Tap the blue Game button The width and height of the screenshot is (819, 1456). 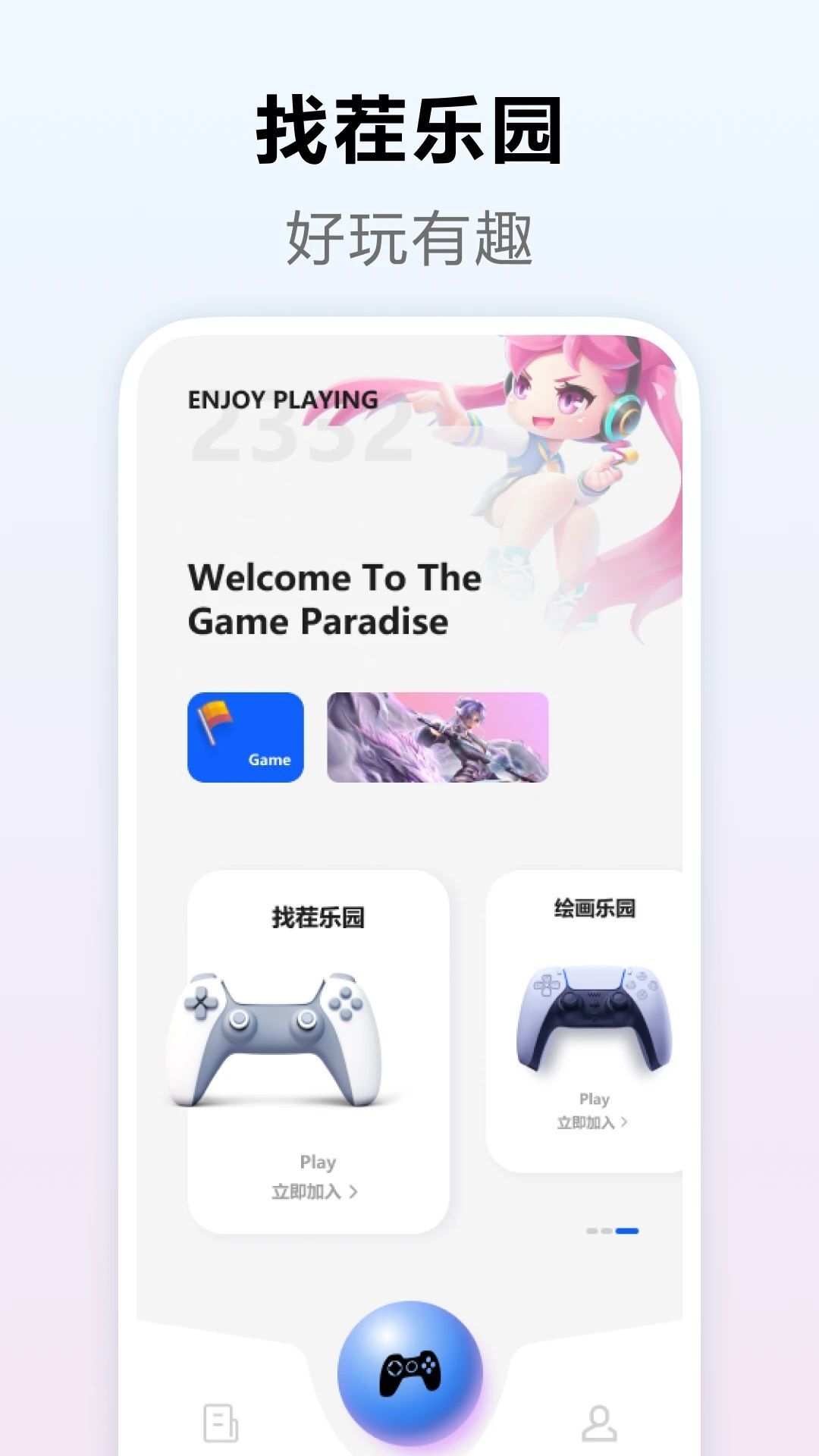246,739
